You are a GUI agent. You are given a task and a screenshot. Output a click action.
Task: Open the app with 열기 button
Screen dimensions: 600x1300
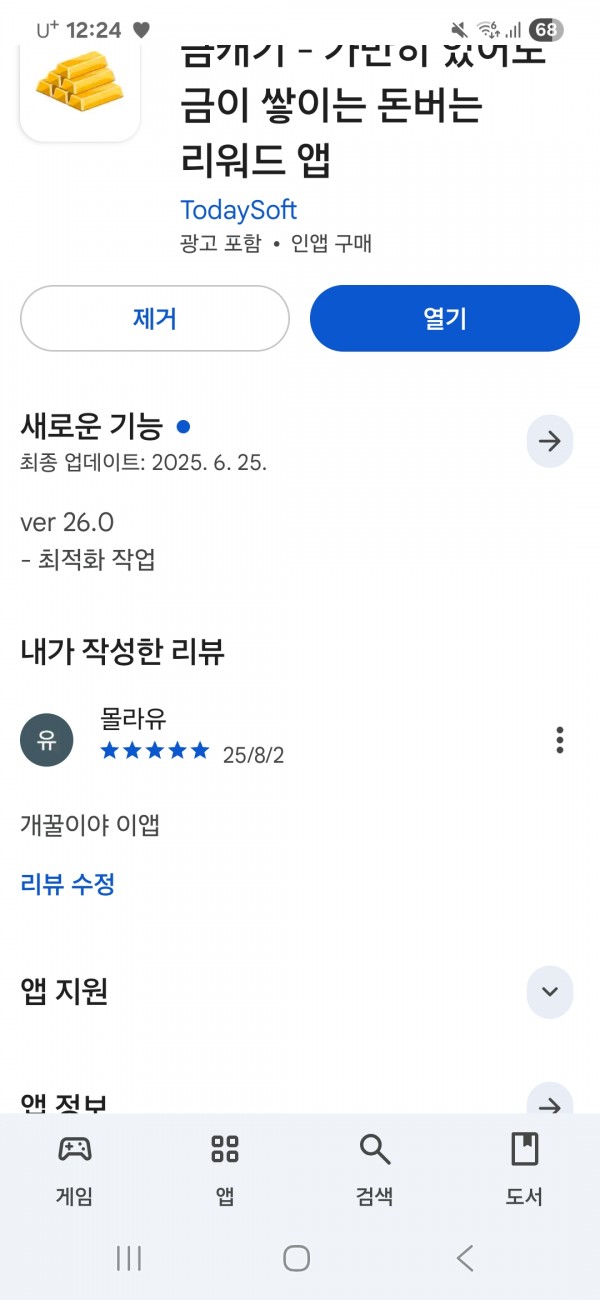point(445,318)
